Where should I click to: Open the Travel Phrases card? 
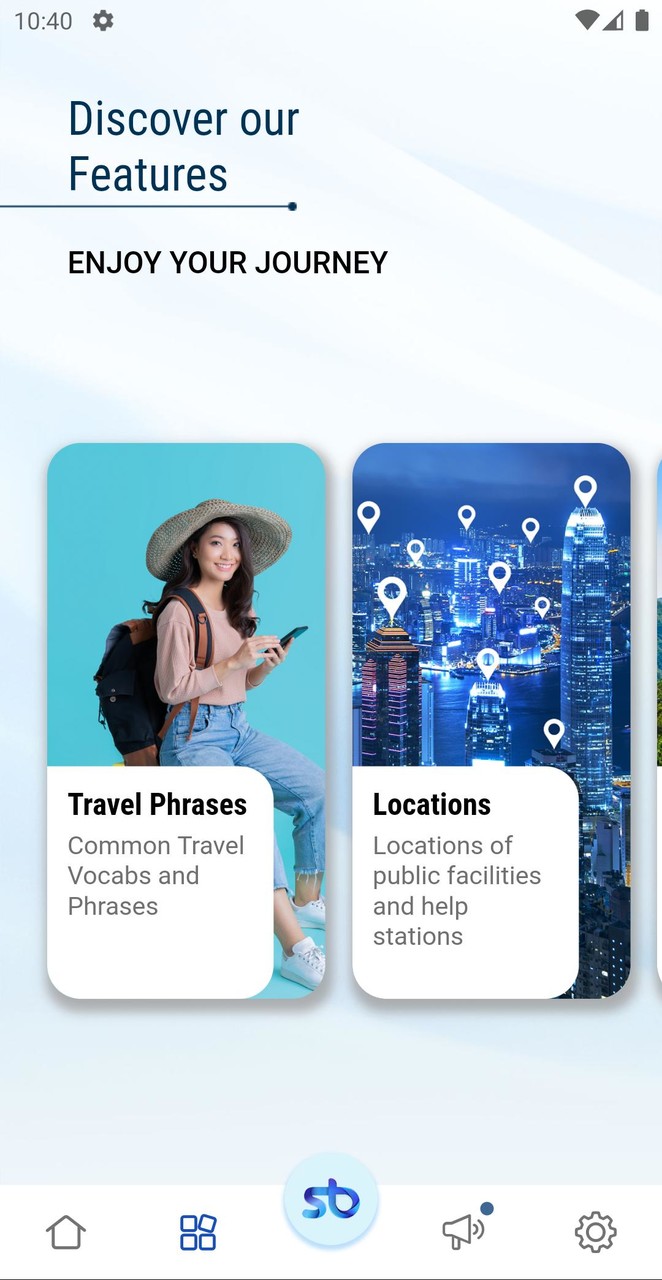(x=186, y=720)
